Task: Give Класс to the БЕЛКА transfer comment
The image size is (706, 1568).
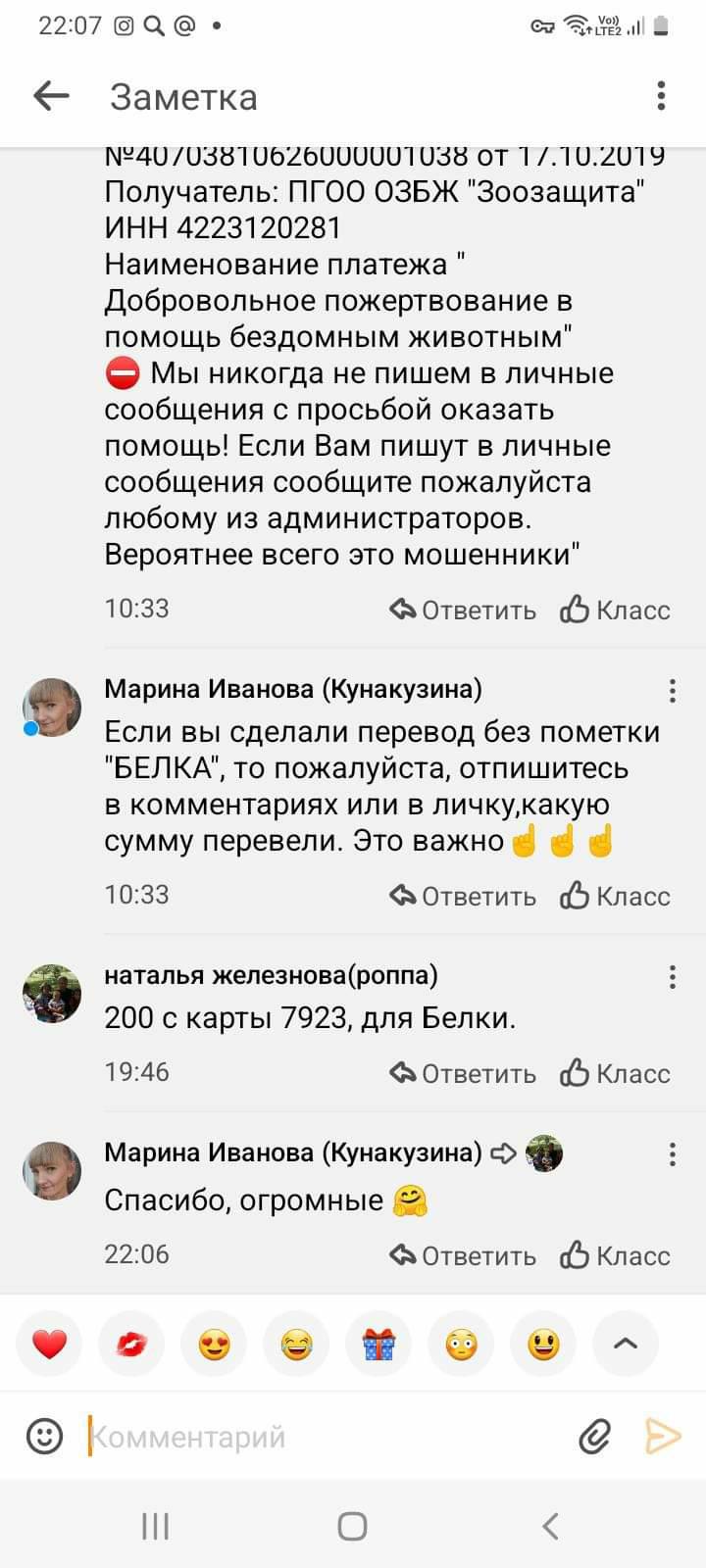Action: (615, 896)
